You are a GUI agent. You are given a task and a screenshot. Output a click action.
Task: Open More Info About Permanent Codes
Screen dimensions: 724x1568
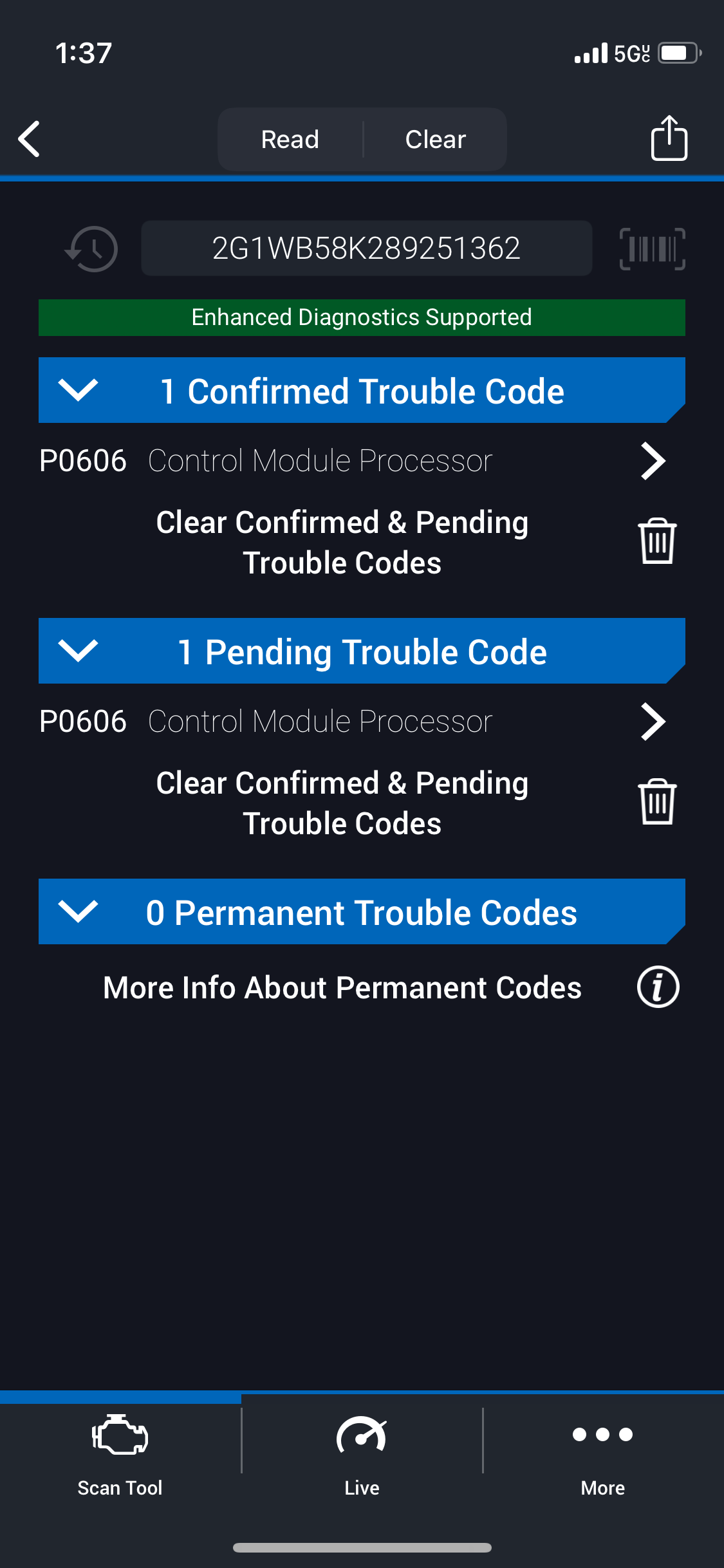tap(658, 987)
